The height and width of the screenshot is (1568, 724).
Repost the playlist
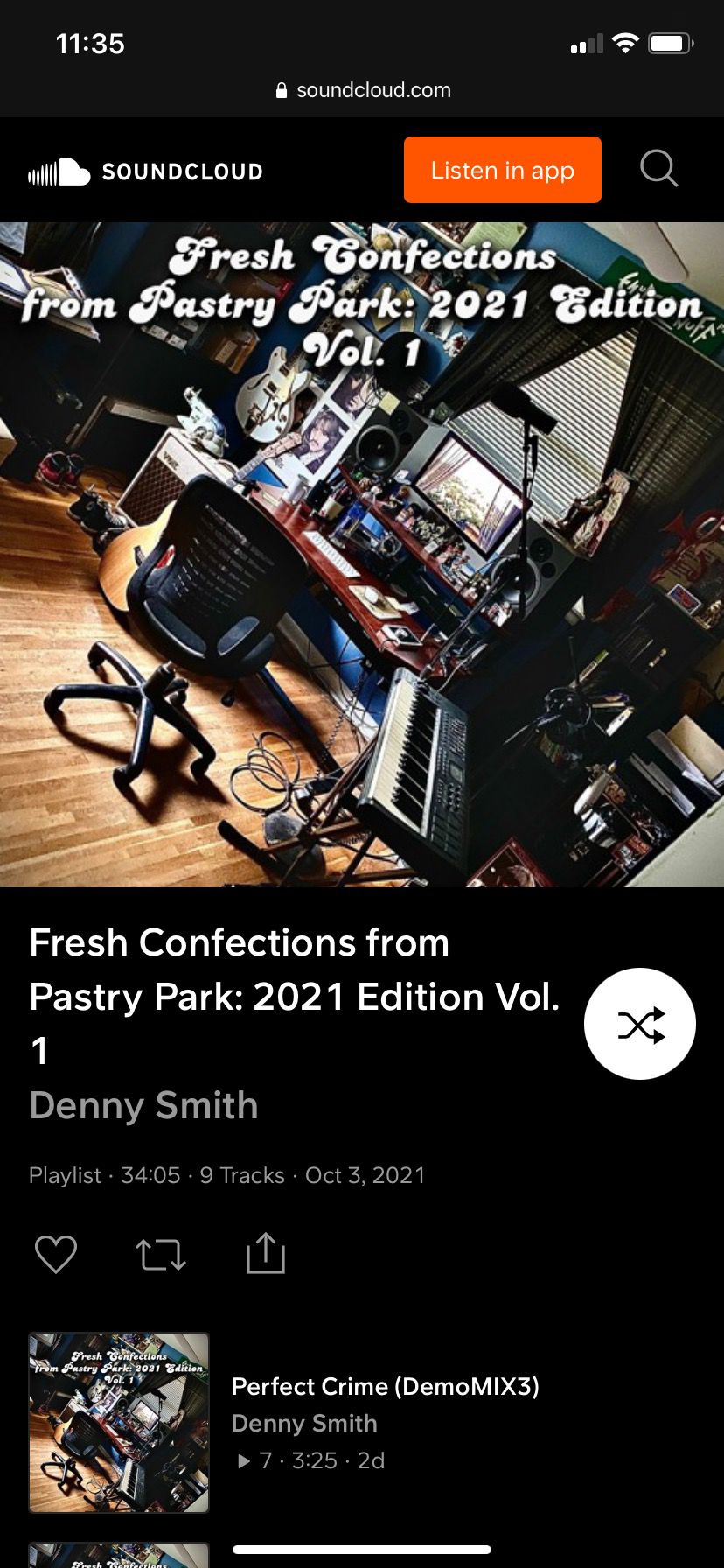(161, 1255)
